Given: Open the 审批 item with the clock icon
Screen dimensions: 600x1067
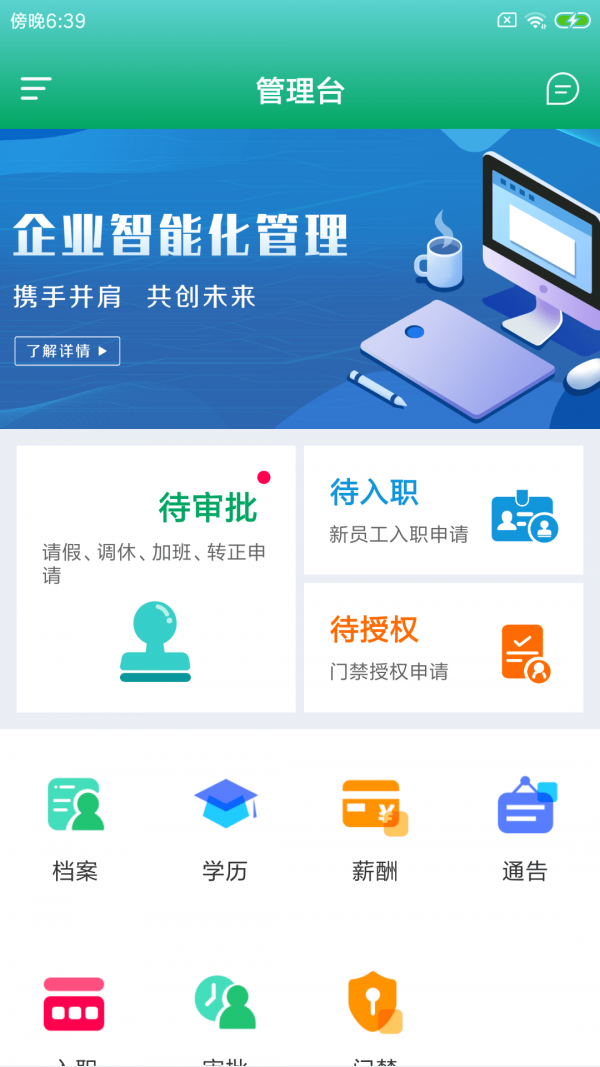Looking at the screenshot, I should coord(225,1010).
